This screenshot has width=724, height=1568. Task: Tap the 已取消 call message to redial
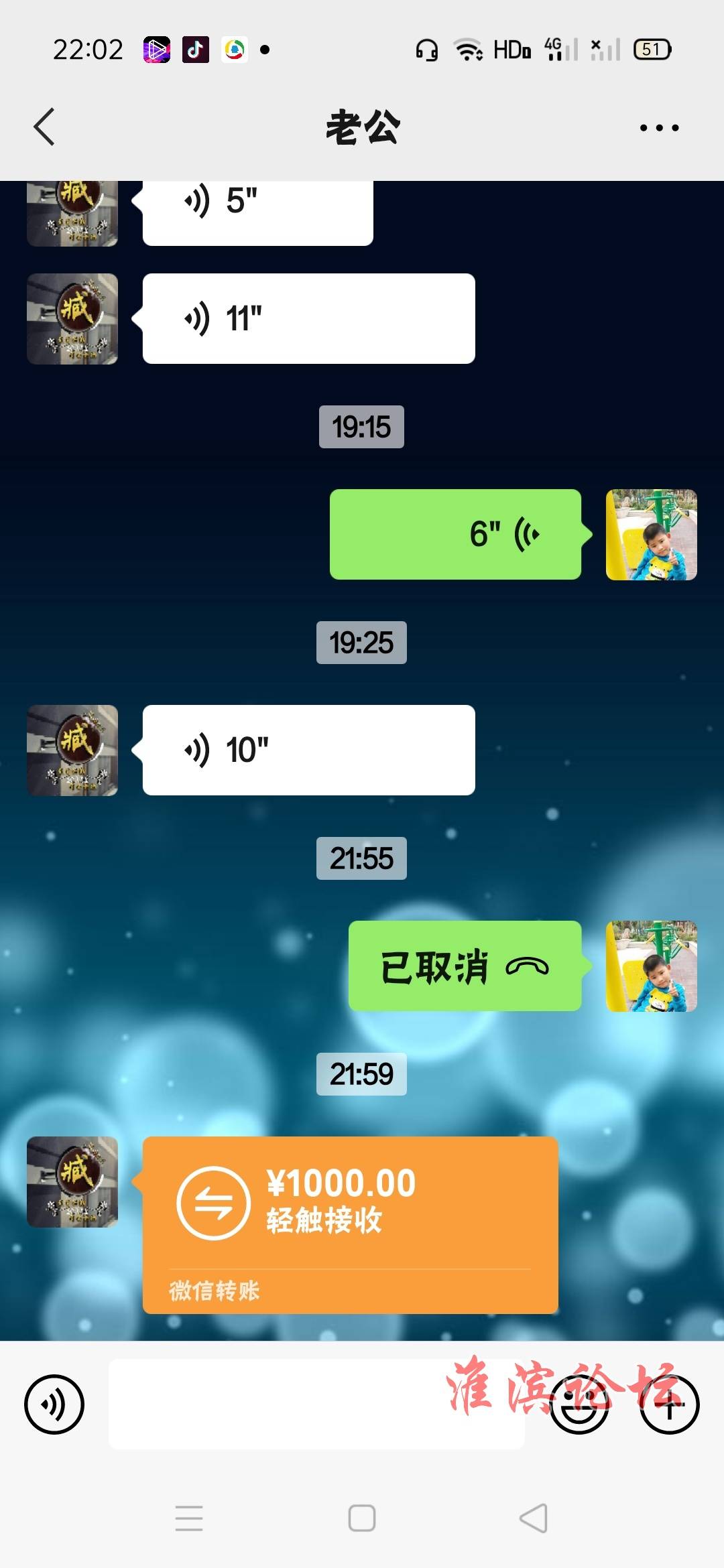coord(465,966)
